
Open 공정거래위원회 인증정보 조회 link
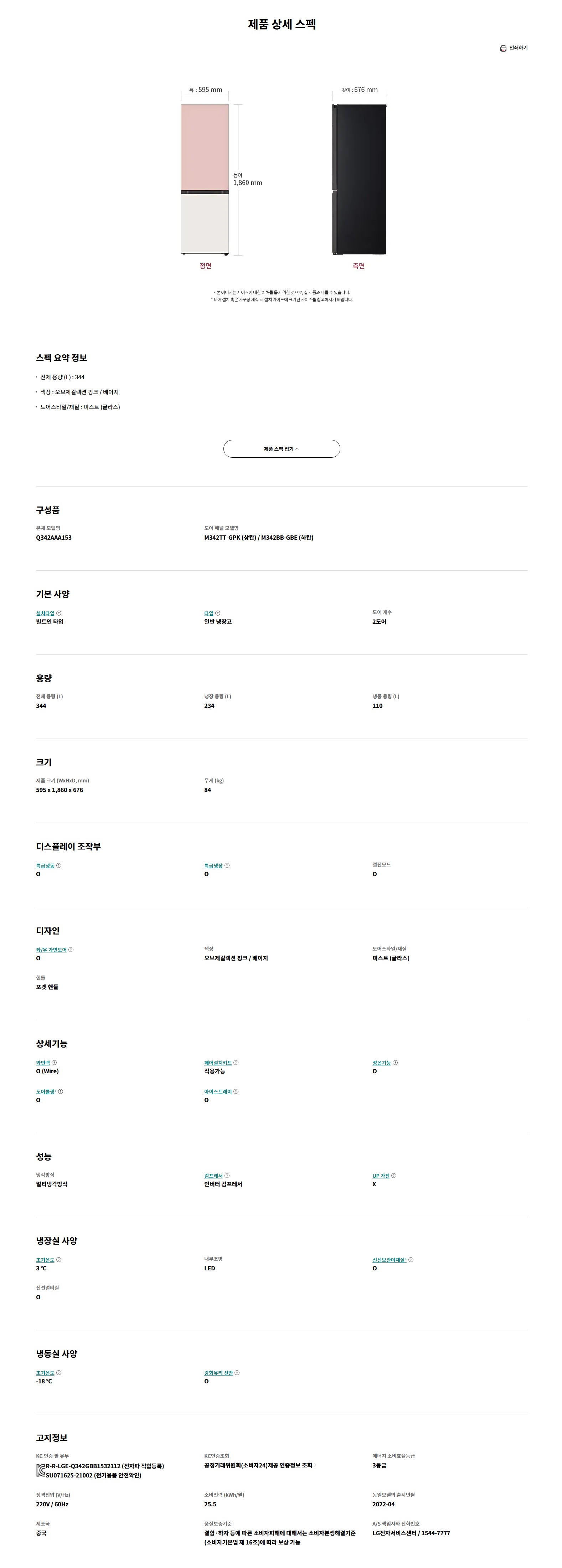click(258, 1465)
